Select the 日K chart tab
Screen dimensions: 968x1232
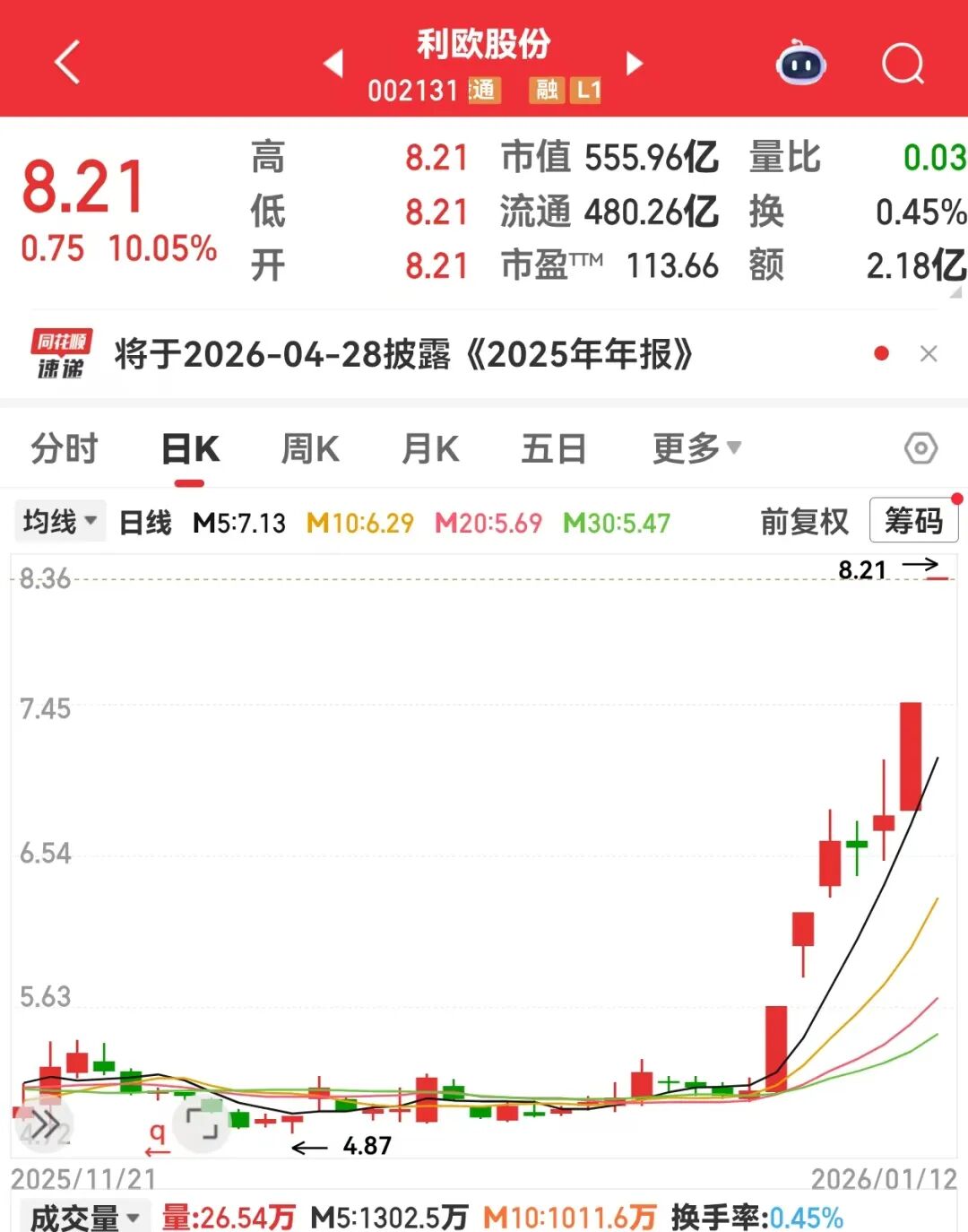190,448
